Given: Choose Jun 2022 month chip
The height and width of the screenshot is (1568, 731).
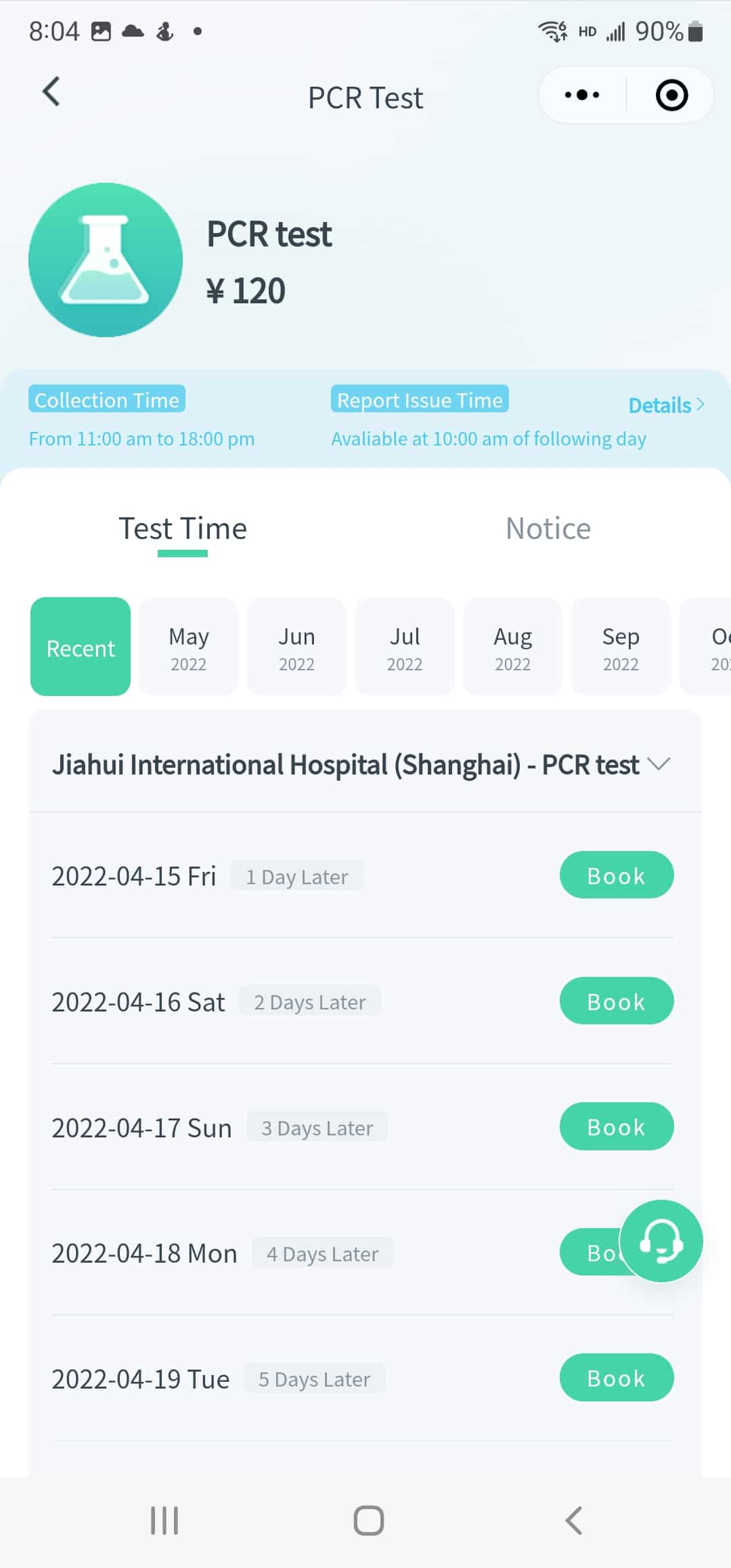Looking at the screenshot, I should [x=296, y=647].
